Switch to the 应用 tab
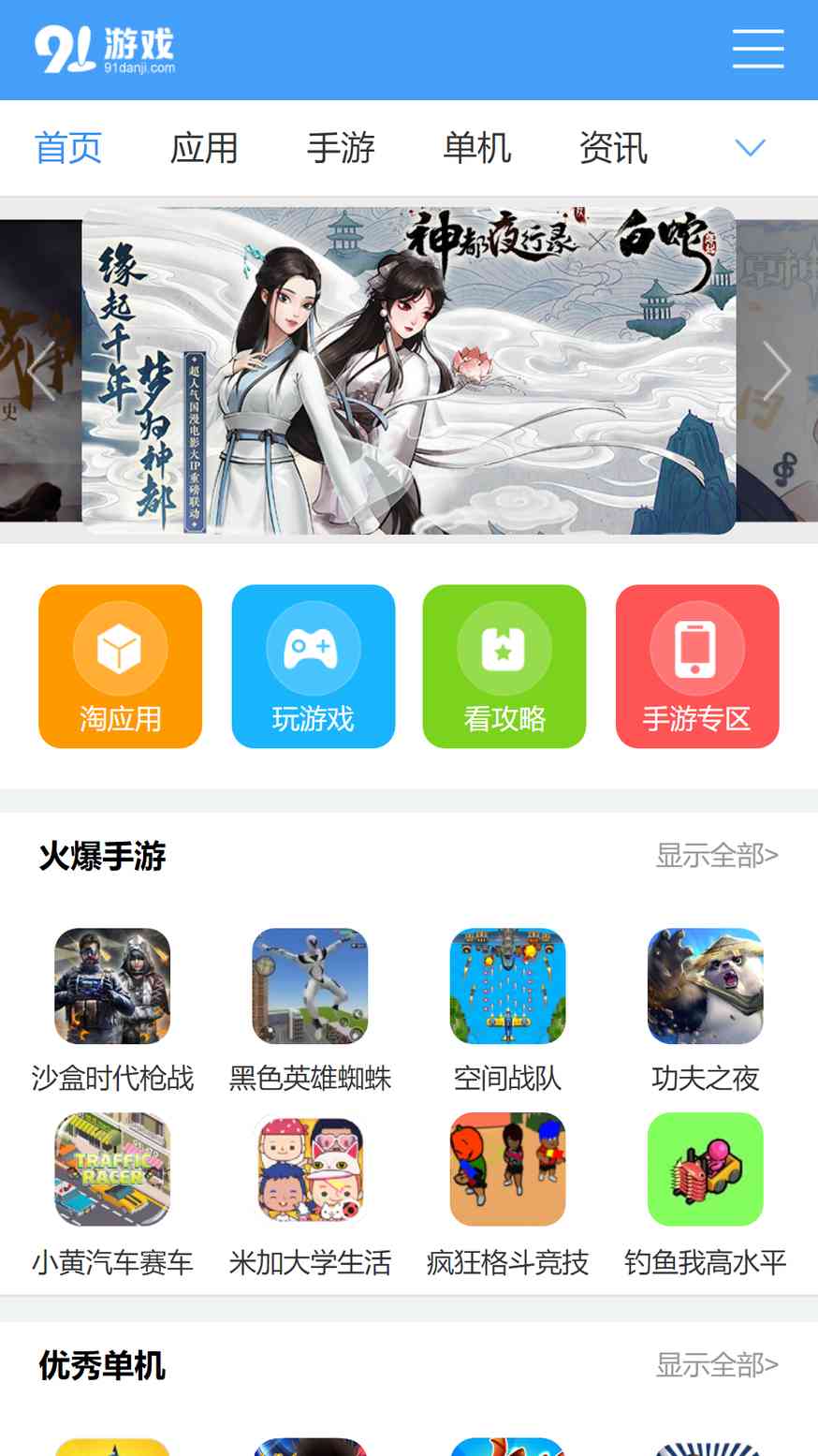Viewport: 818px width, 1456px height. click(x=204, y=148)
